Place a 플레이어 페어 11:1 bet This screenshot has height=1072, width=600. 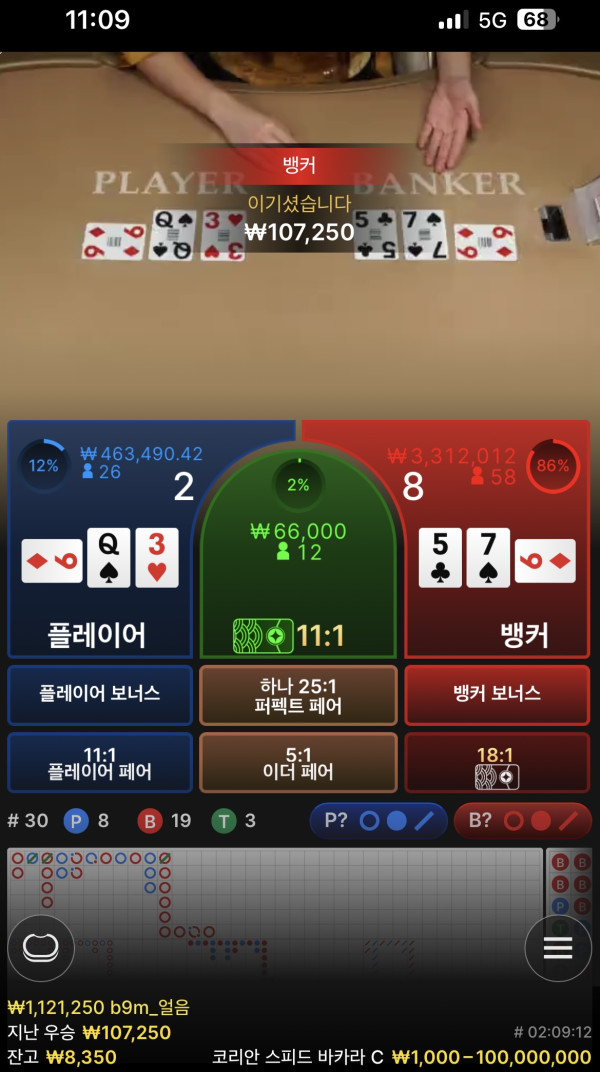coord(99,762)
